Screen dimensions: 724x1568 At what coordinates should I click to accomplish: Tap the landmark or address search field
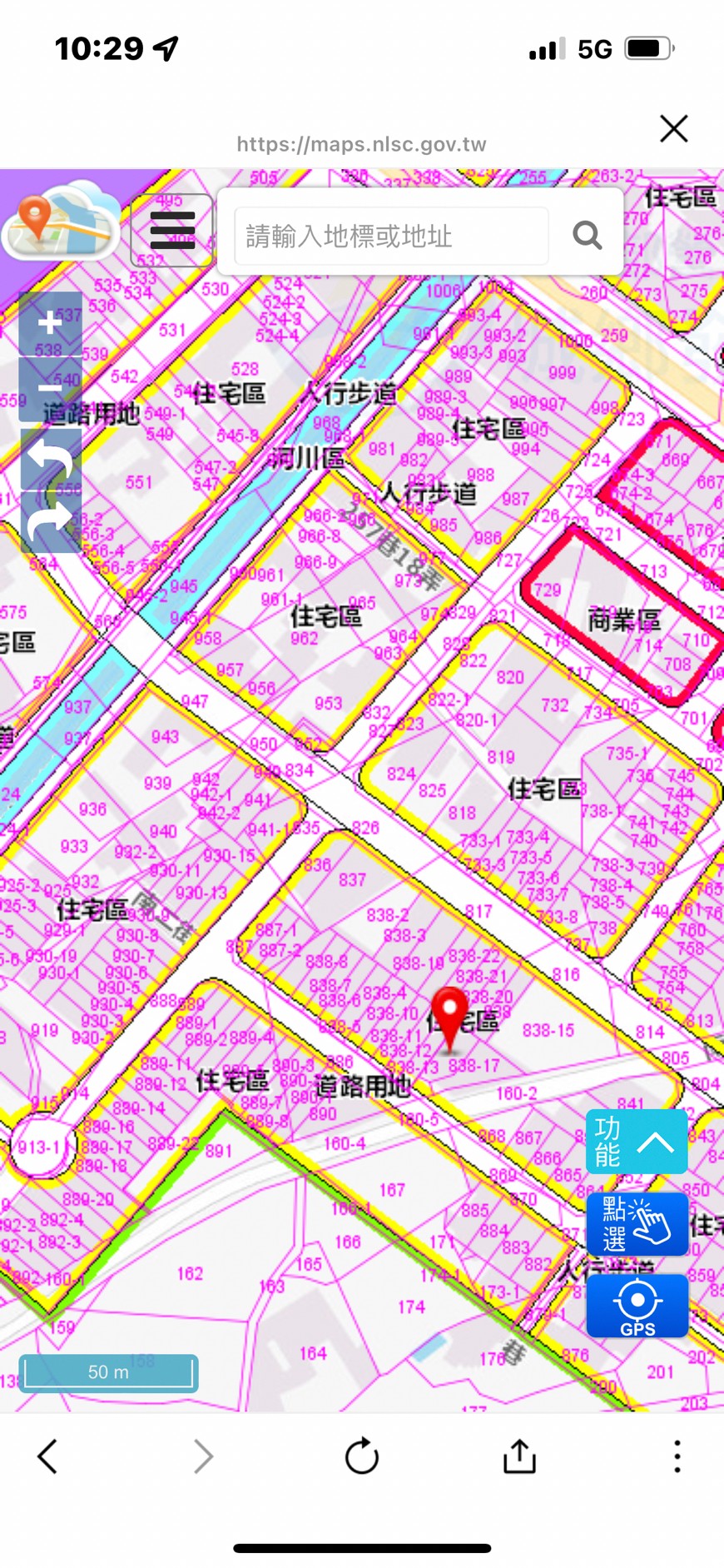[391, 236]
